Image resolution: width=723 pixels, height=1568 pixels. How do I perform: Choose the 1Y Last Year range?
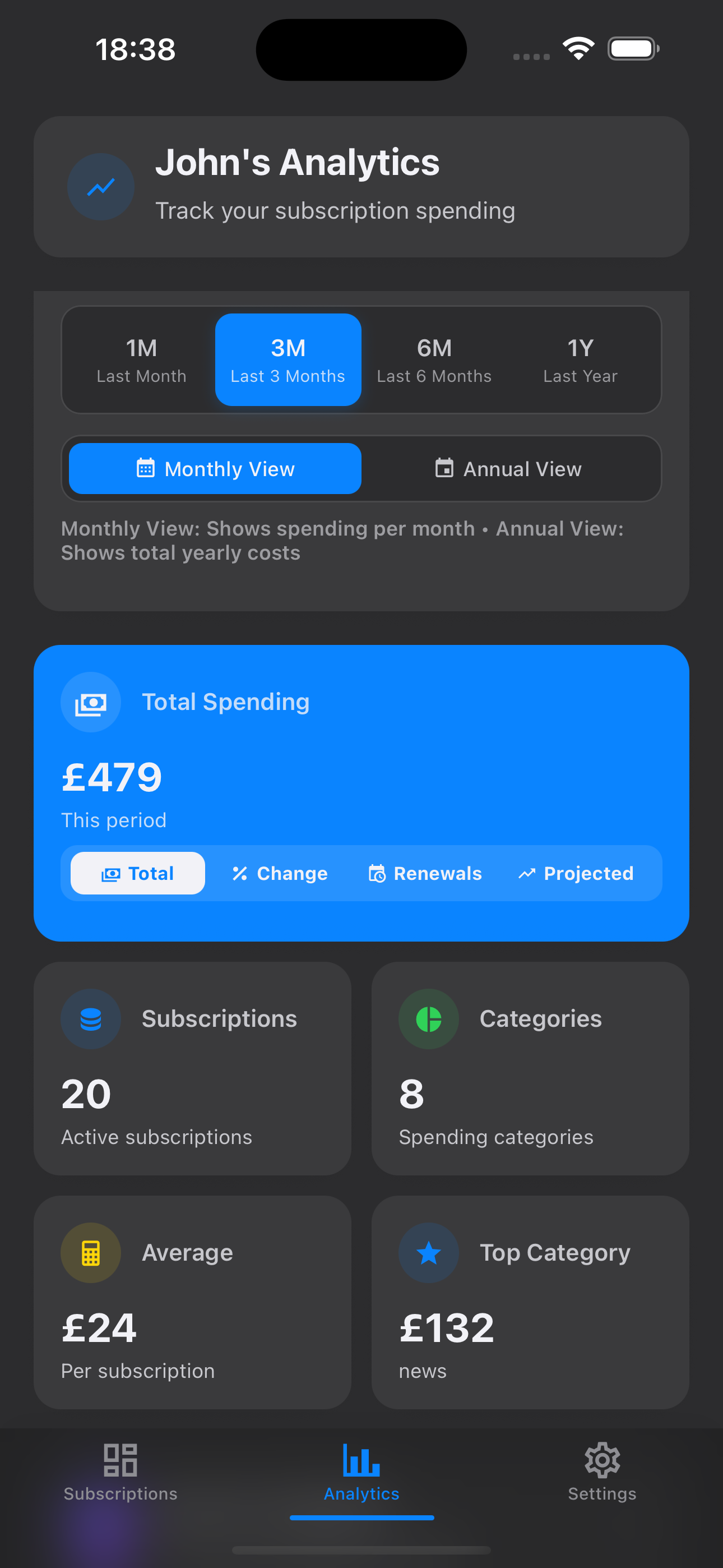[580, 359]
